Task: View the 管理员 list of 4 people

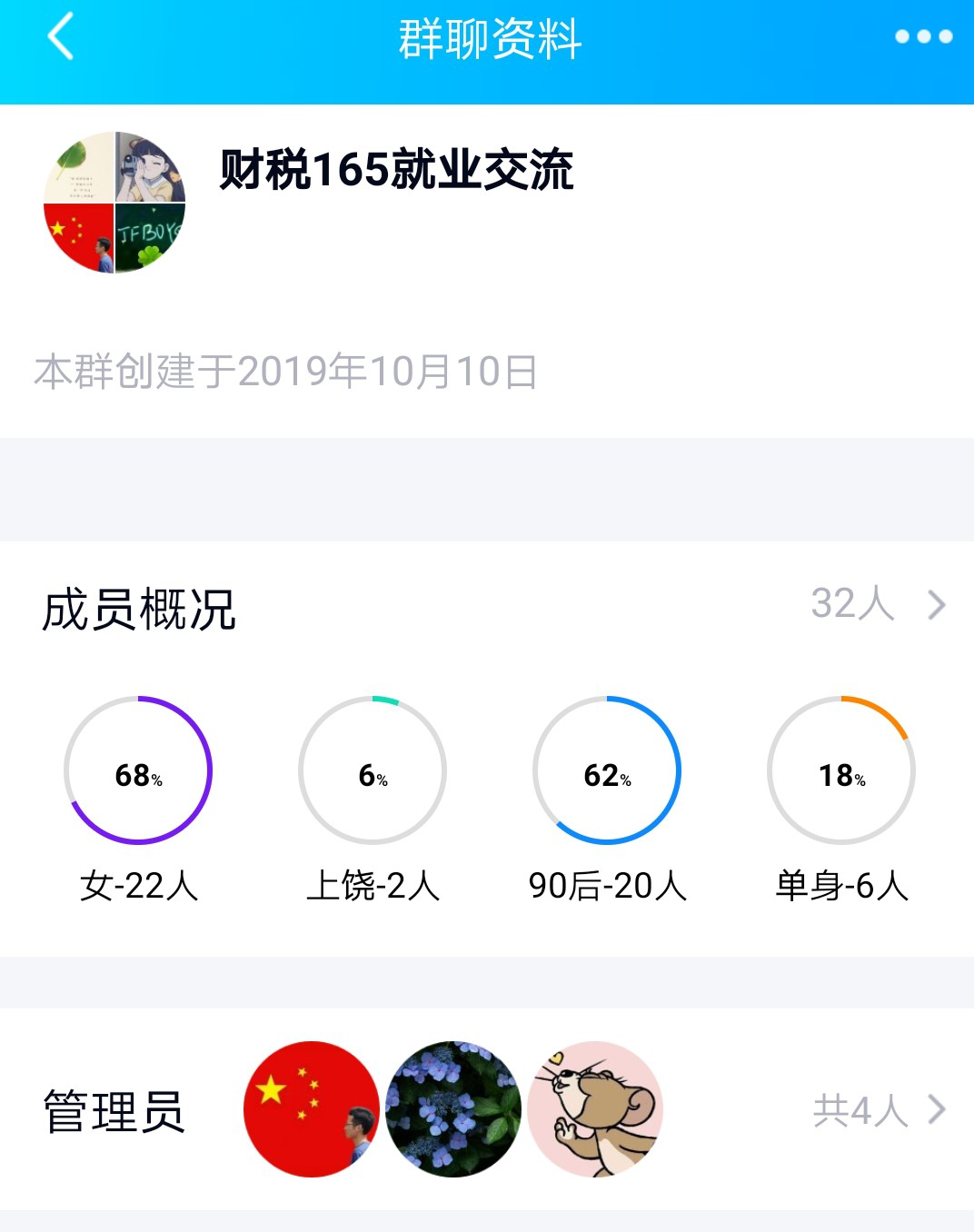Action: (878, 1109)
